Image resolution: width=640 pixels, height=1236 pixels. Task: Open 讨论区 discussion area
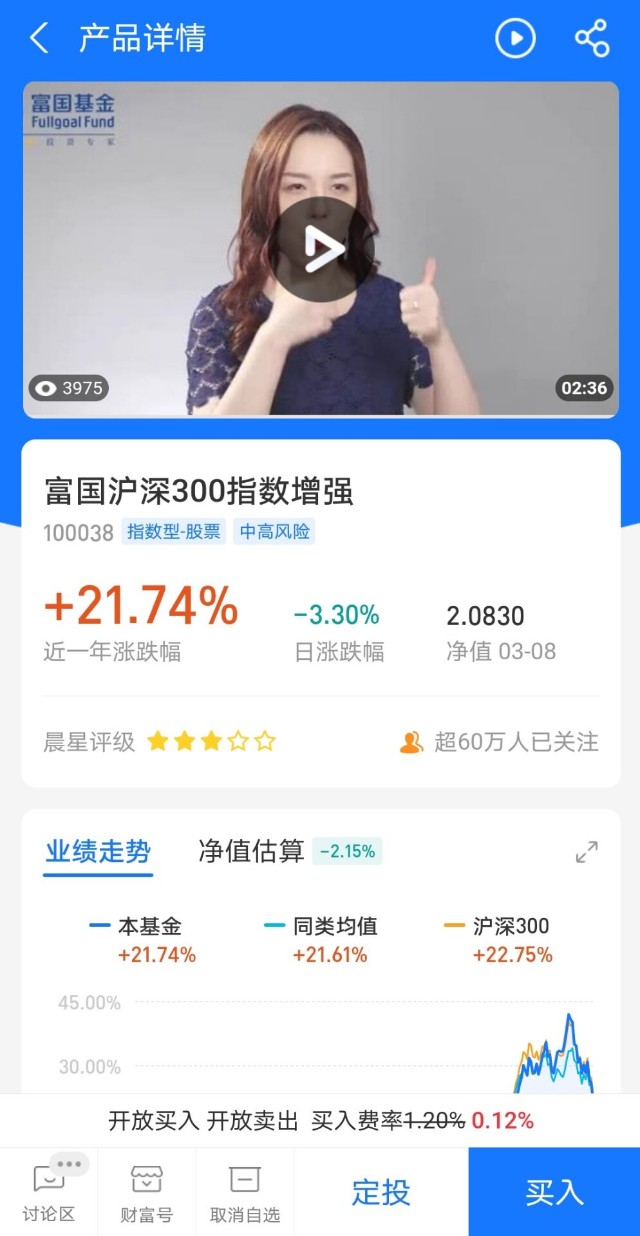click(x=48, y=1193)
